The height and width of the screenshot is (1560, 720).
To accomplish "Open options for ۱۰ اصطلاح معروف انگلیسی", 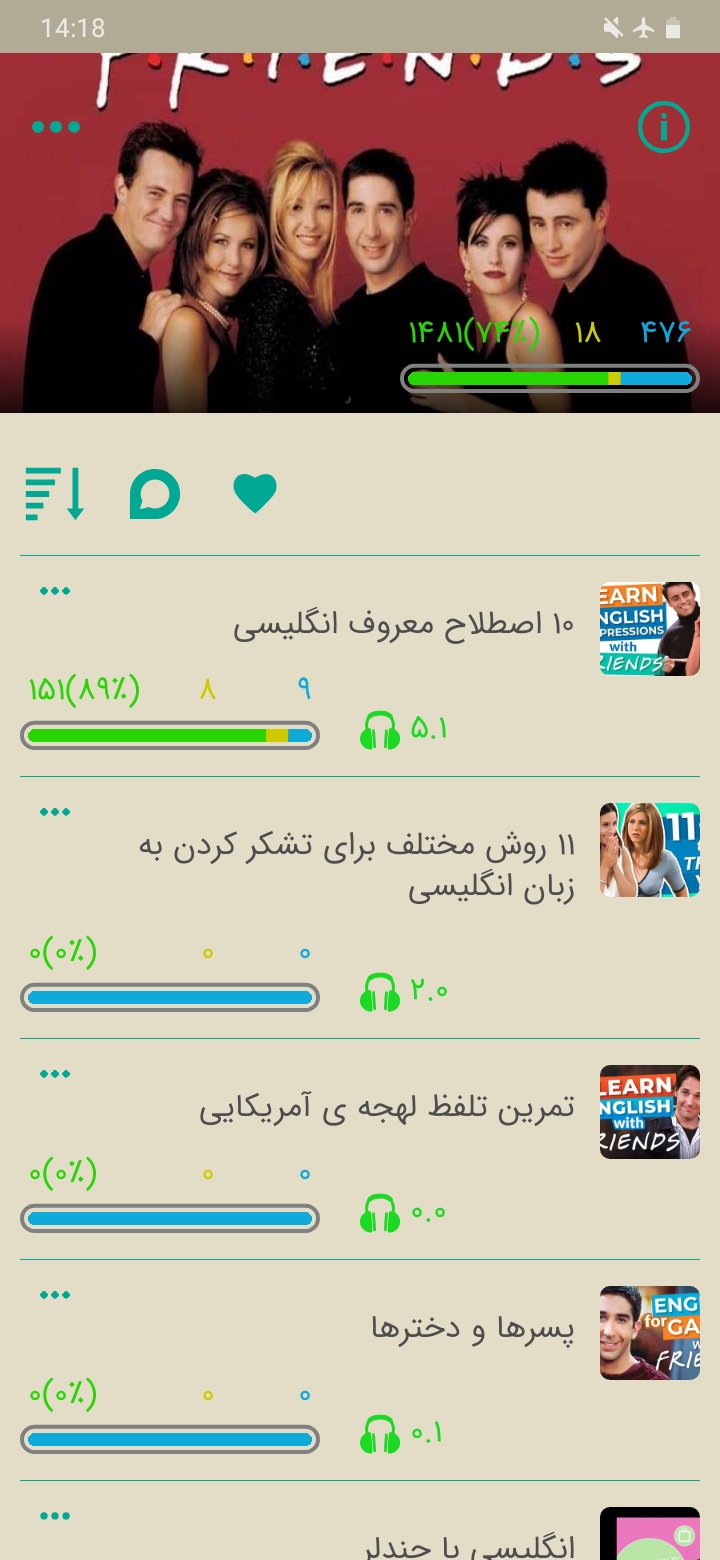I will click(55, 591).
